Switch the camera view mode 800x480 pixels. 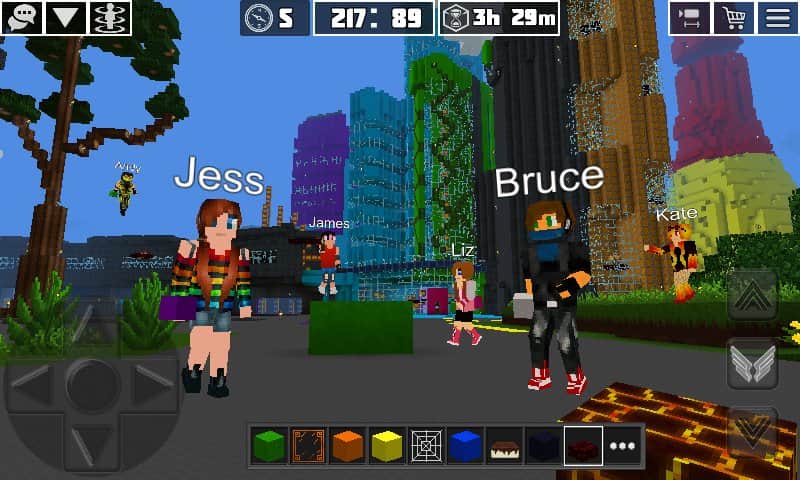point(690,17)
